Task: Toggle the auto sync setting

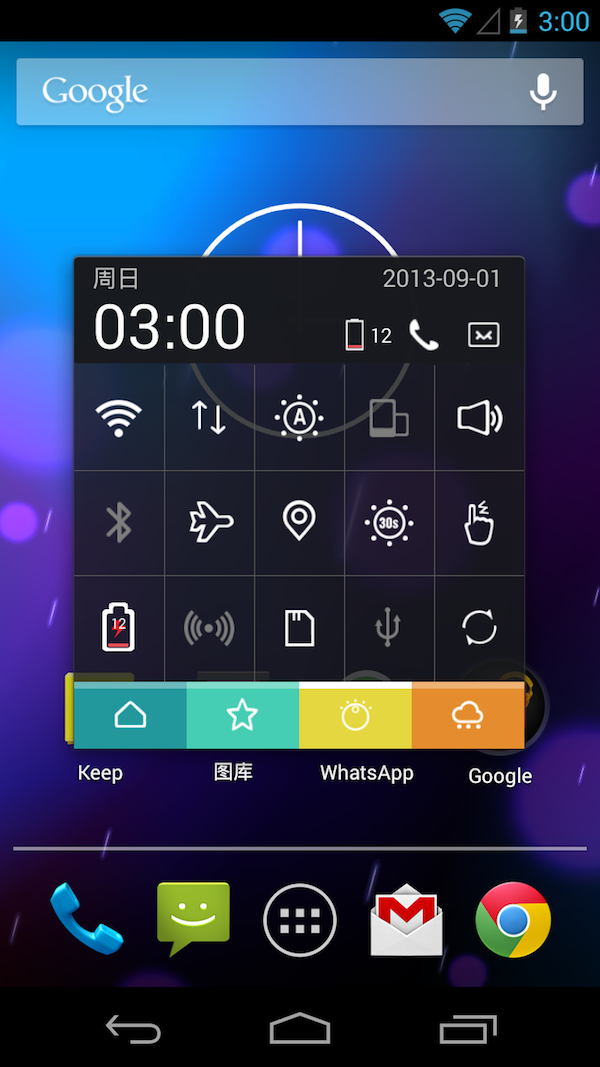Action: tap(479, 628)
